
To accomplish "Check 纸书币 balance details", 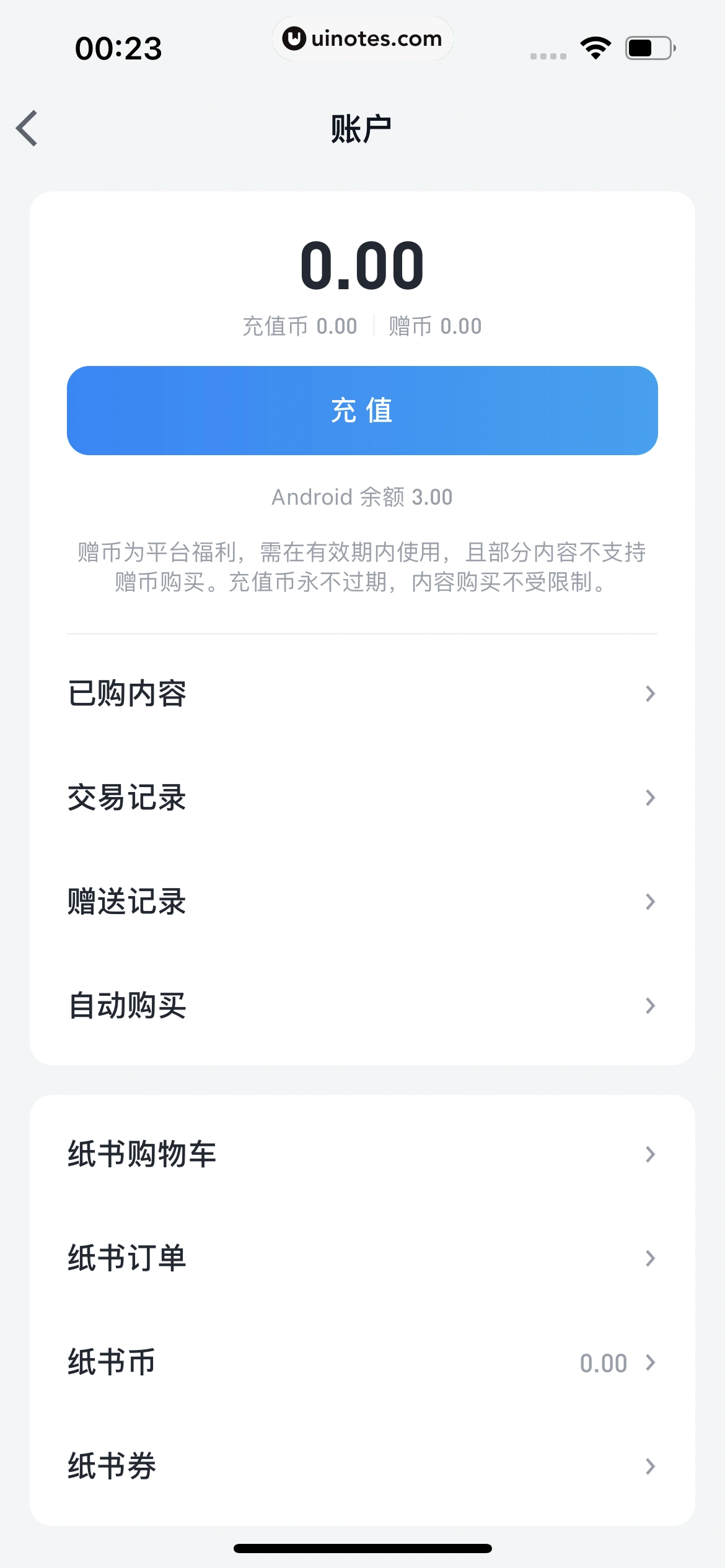I will point(248,1362).
